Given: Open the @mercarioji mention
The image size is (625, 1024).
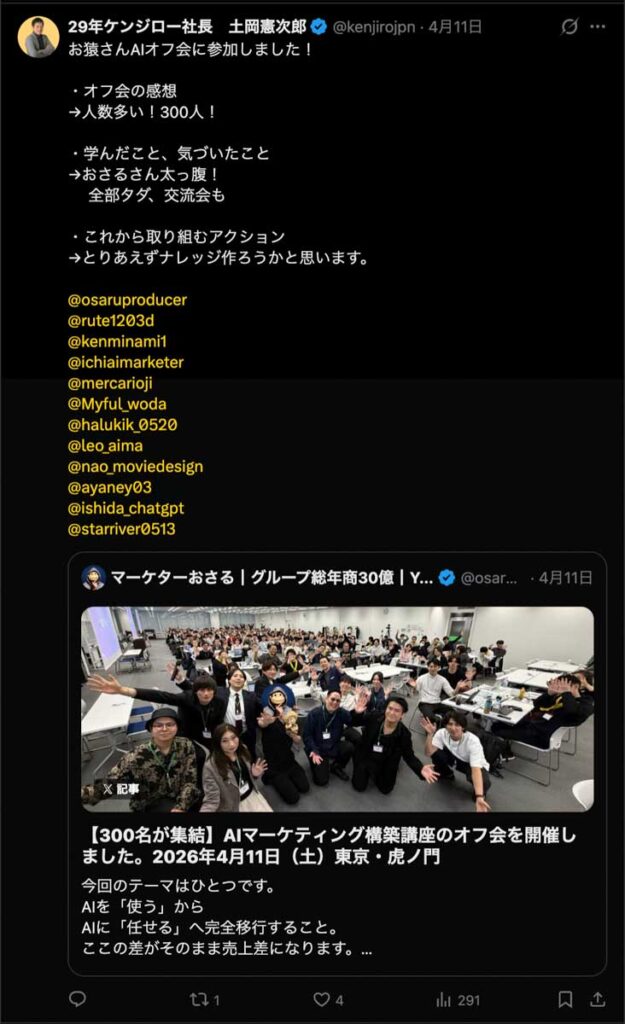Looking at the screenshot, I should (110, 383).
